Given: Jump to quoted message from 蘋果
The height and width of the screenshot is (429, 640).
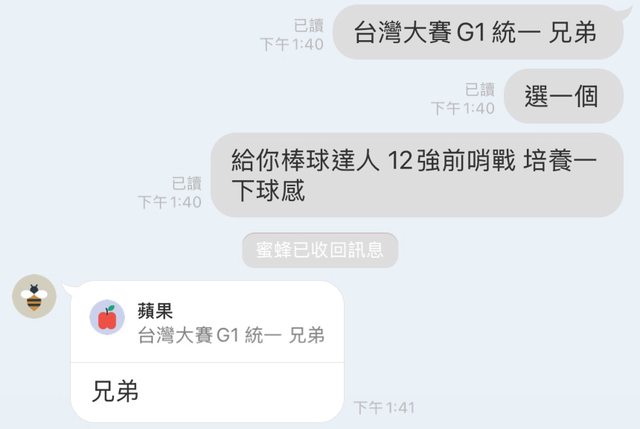Looking at the screenshot, I should click(x=206, y=322).
